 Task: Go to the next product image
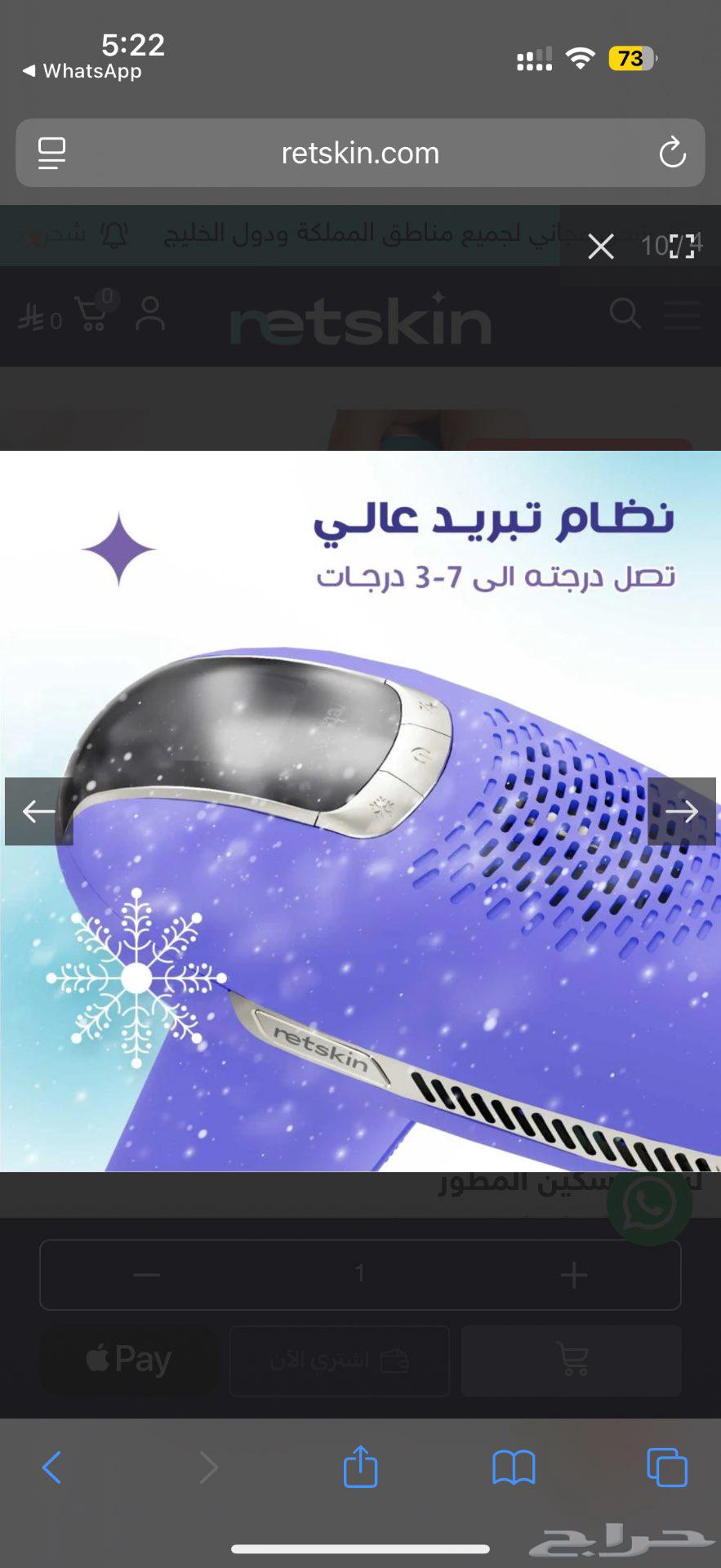coord(681,811)
